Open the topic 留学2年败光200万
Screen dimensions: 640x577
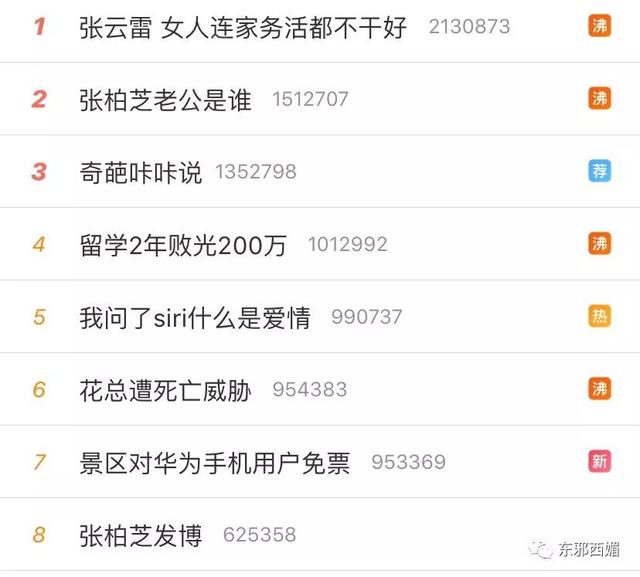pyautogui.click(x=182, y=244)
